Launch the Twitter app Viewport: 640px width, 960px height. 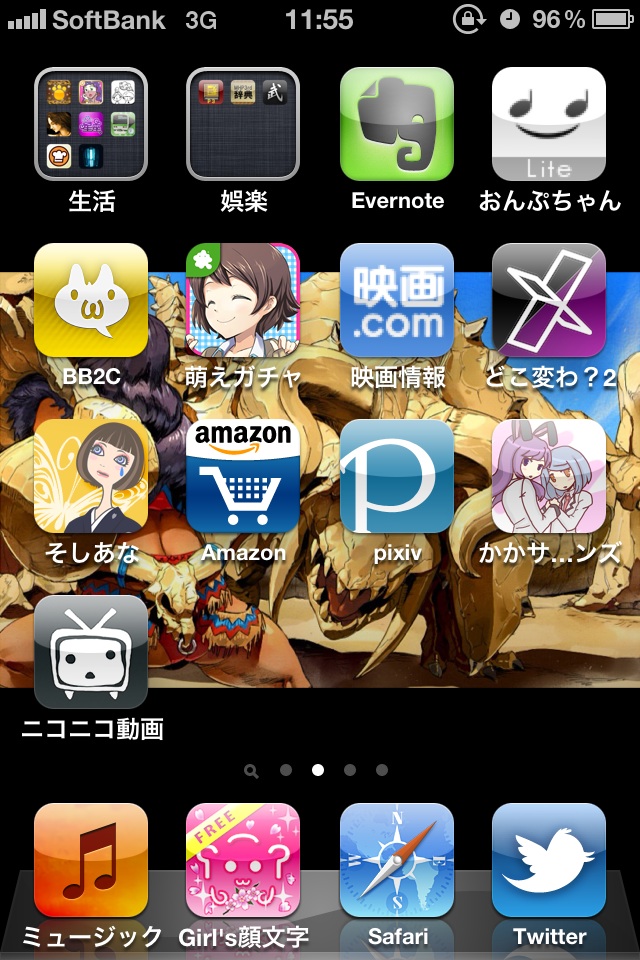coord(549,860)
